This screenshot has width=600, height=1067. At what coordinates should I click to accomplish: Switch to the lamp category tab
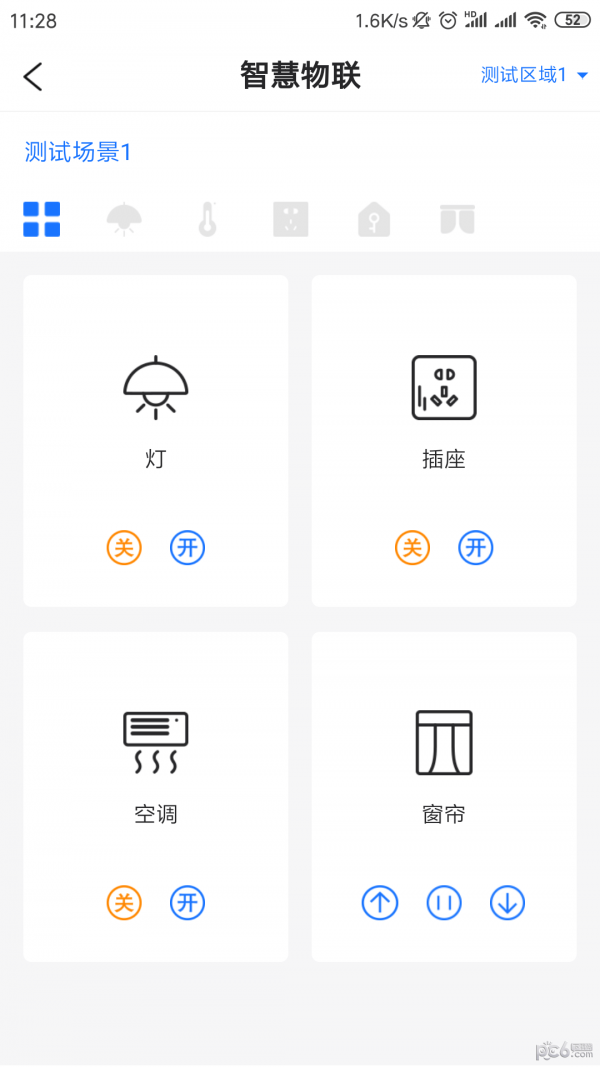[x=124, y=219]
